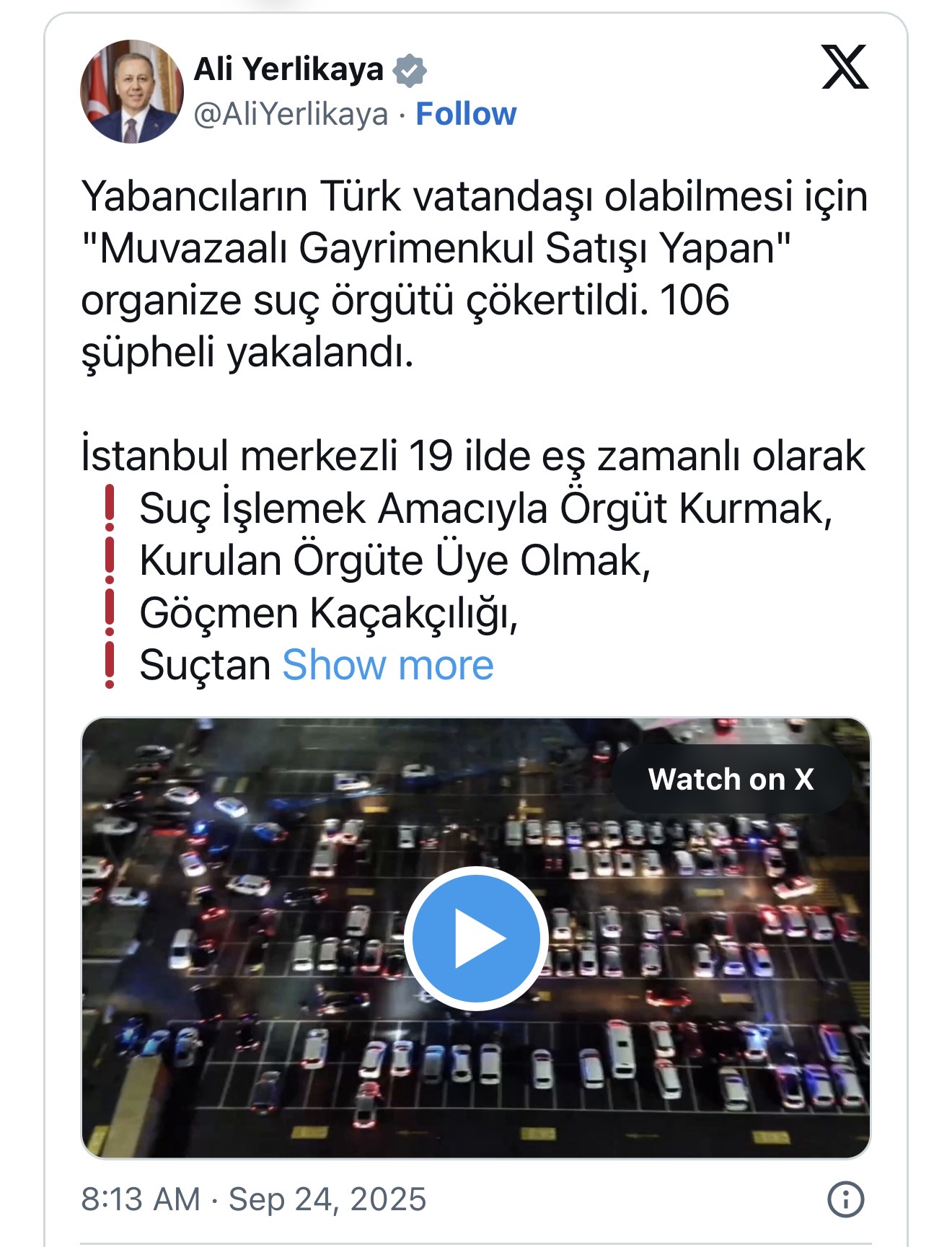Open the @AliYerlikaya handle link
952x1247 pixels.
(x=291, y=114)
